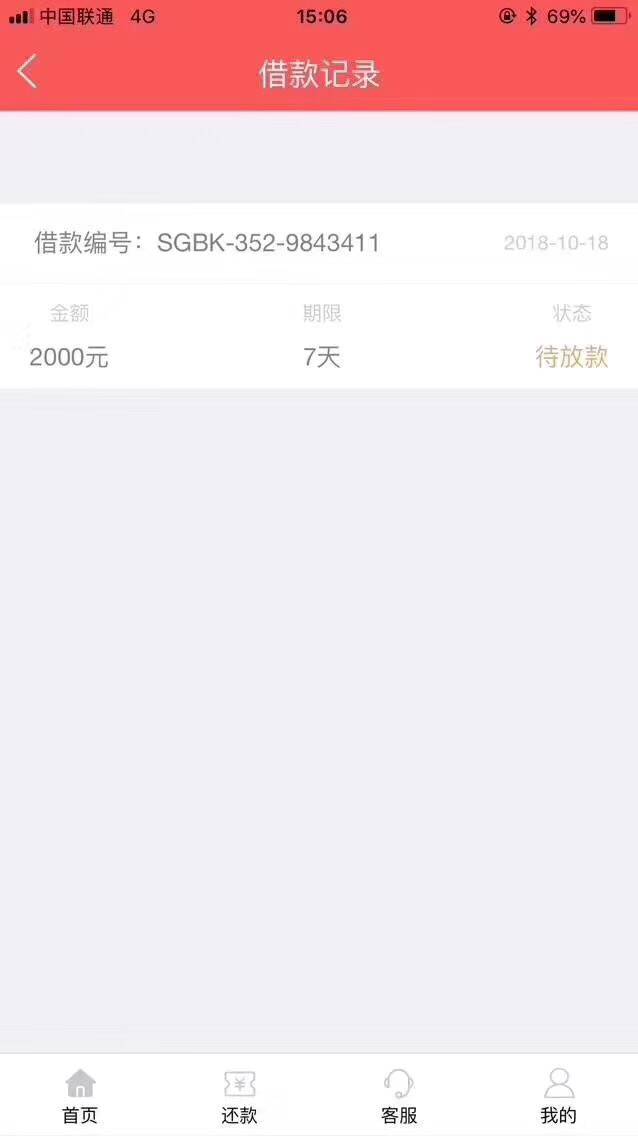Switch to the 首页 tab
The height and width of the screenshot is (1136, 638).
80,1096
